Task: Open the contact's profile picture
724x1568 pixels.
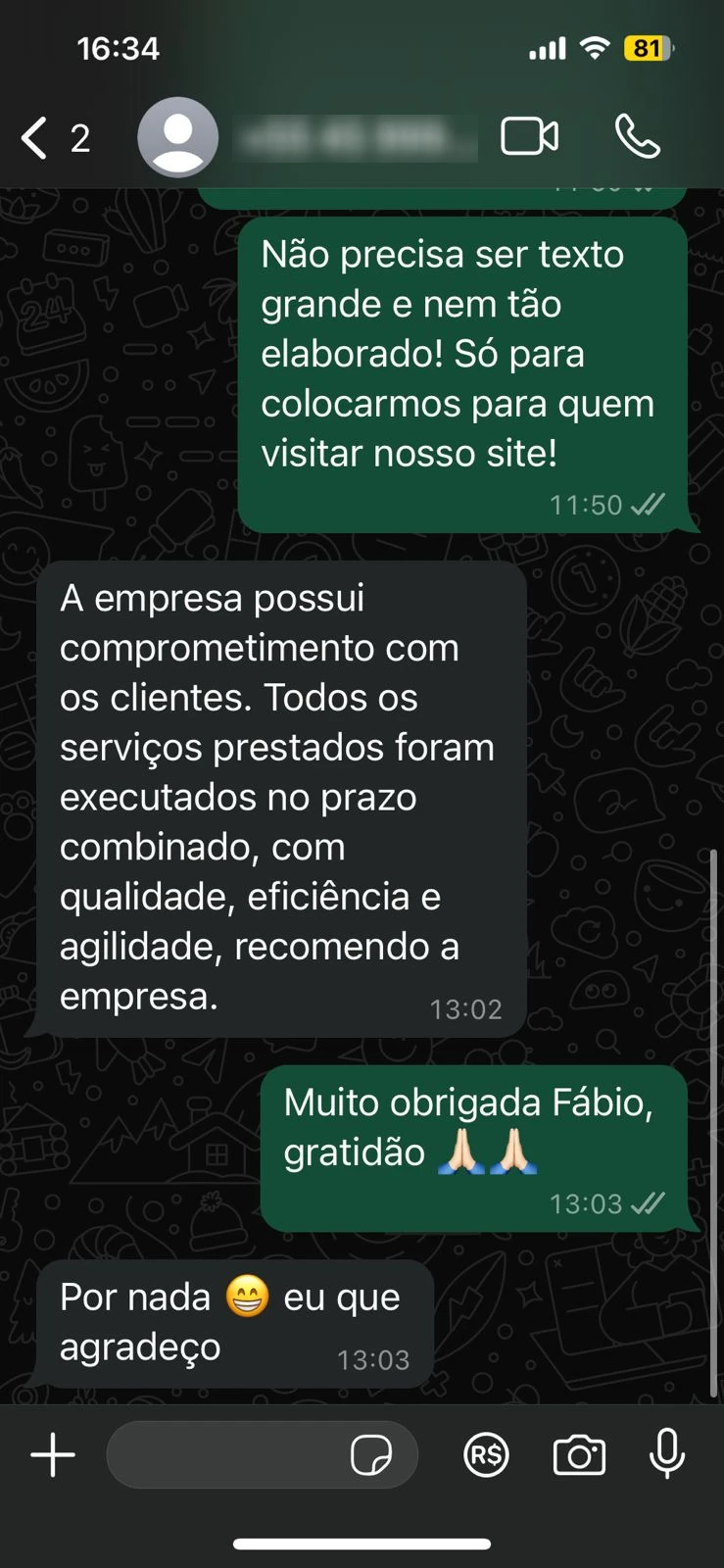Action: click(x=177, y=137)
